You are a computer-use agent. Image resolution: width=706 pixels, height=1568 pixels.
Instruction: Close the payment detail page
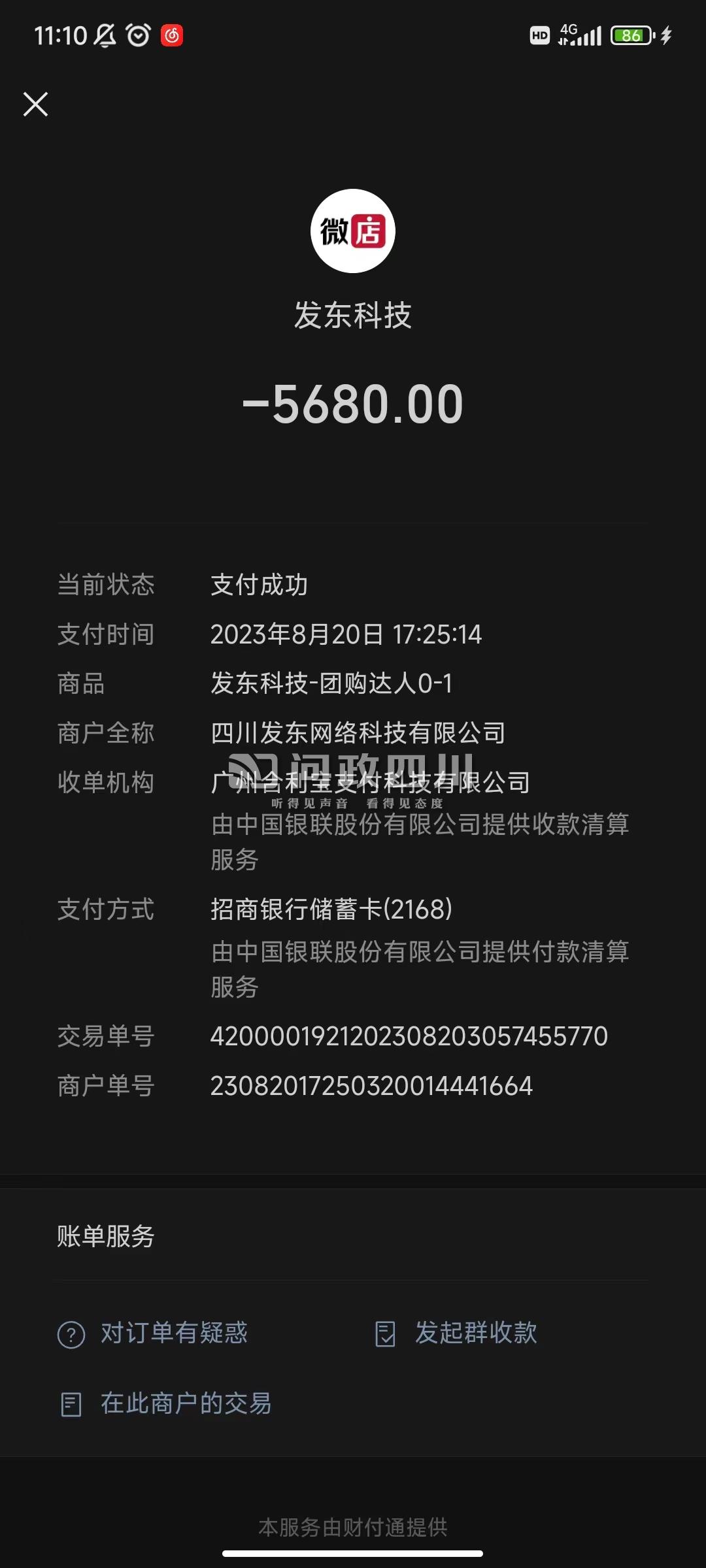point(35,104)
